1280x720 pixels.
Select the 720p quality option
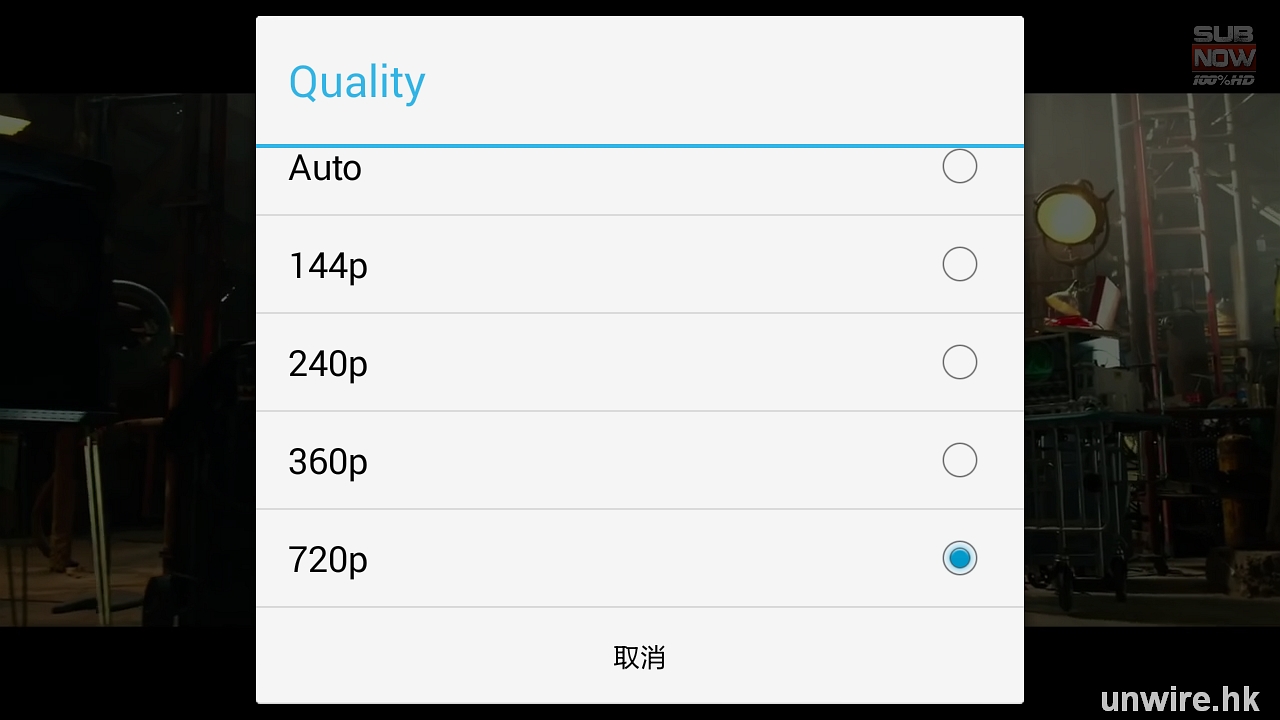click(959, 558)
